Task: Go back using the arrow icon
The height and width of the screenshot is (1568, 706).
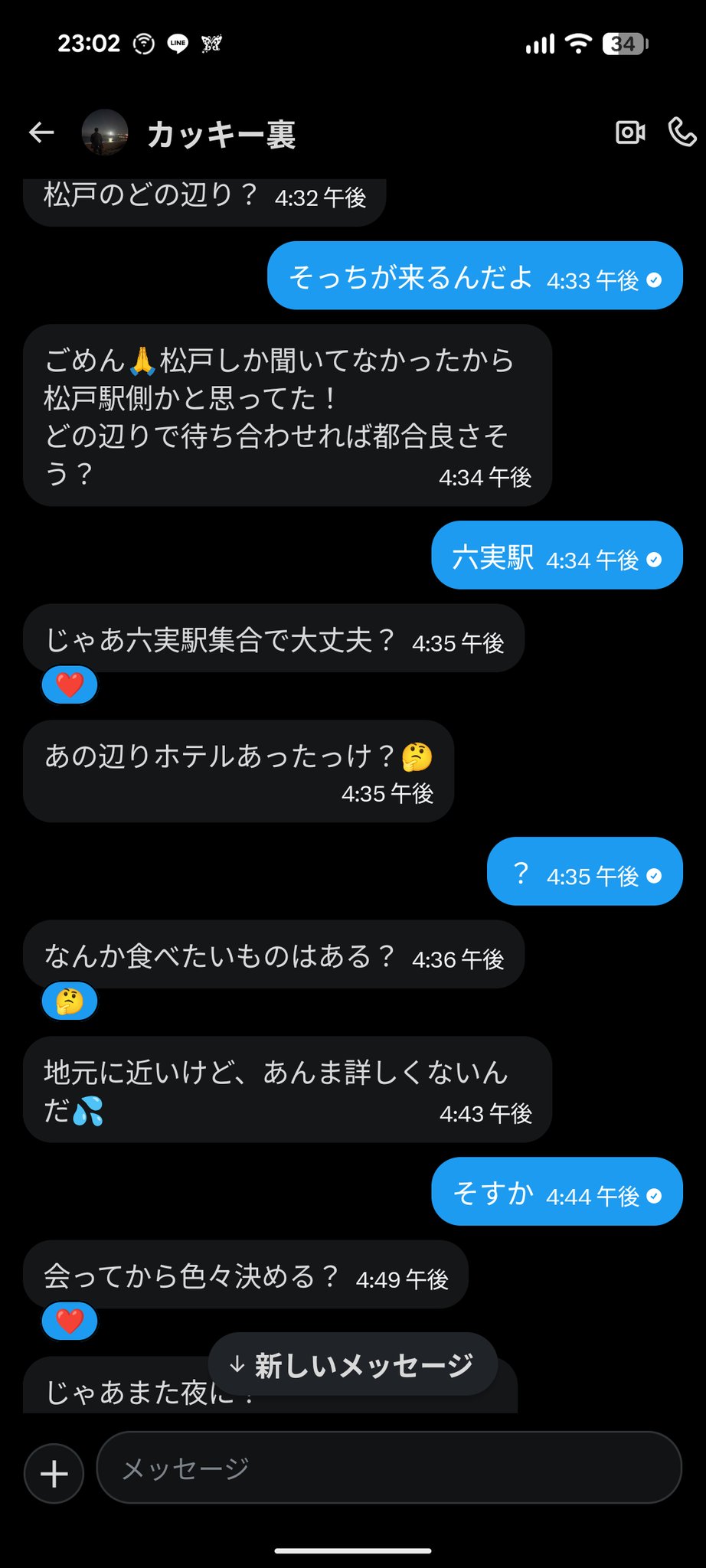Action: 41,133
